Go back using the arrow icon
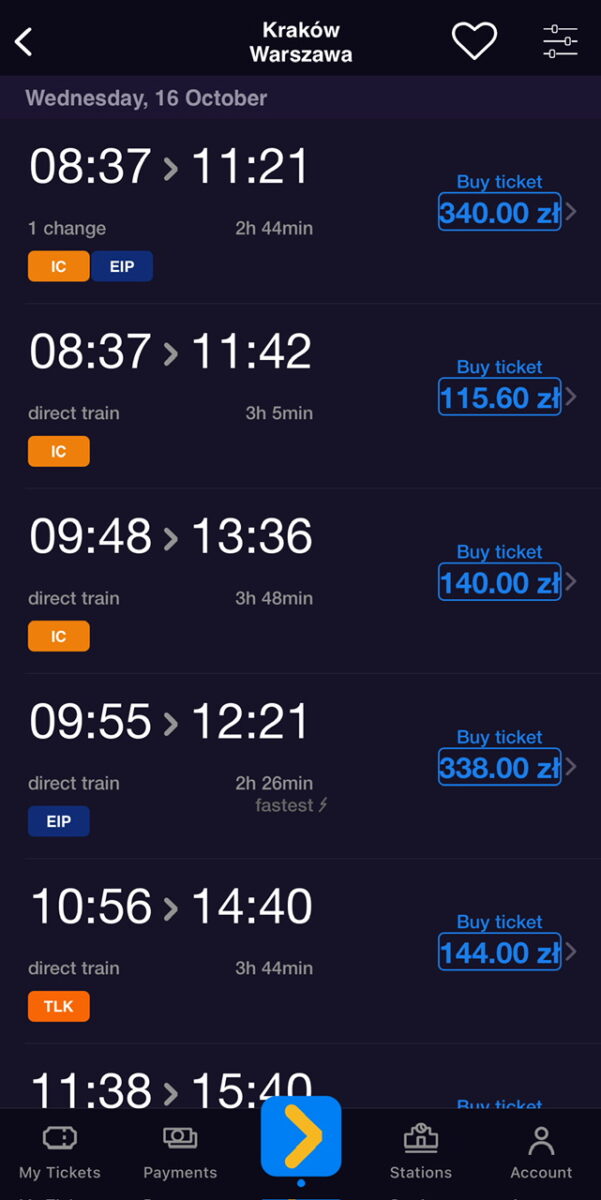Viewport: 601px width, 1200px height. click(x=25, y=42)
